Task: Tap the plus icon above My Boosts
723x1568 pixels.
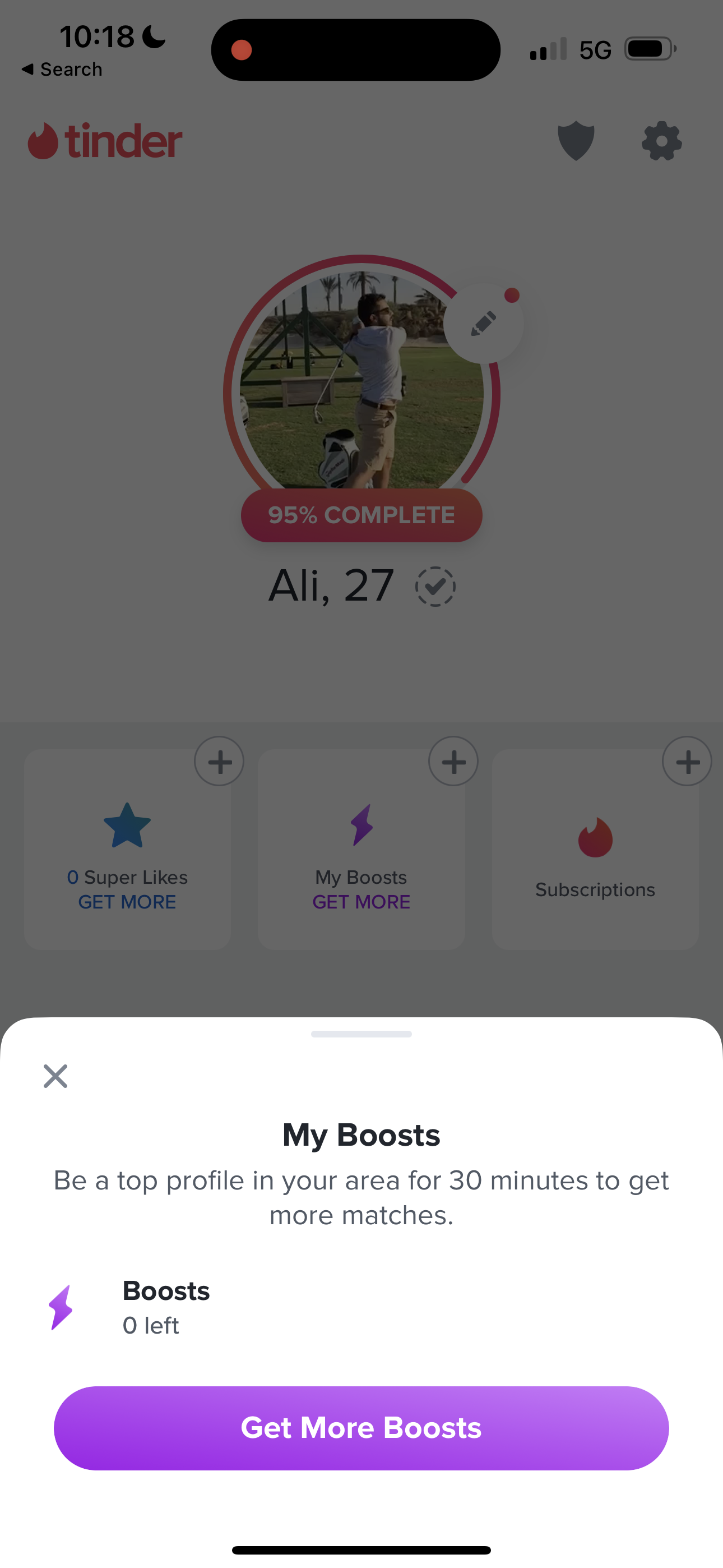Action: [x=453, y=761]
